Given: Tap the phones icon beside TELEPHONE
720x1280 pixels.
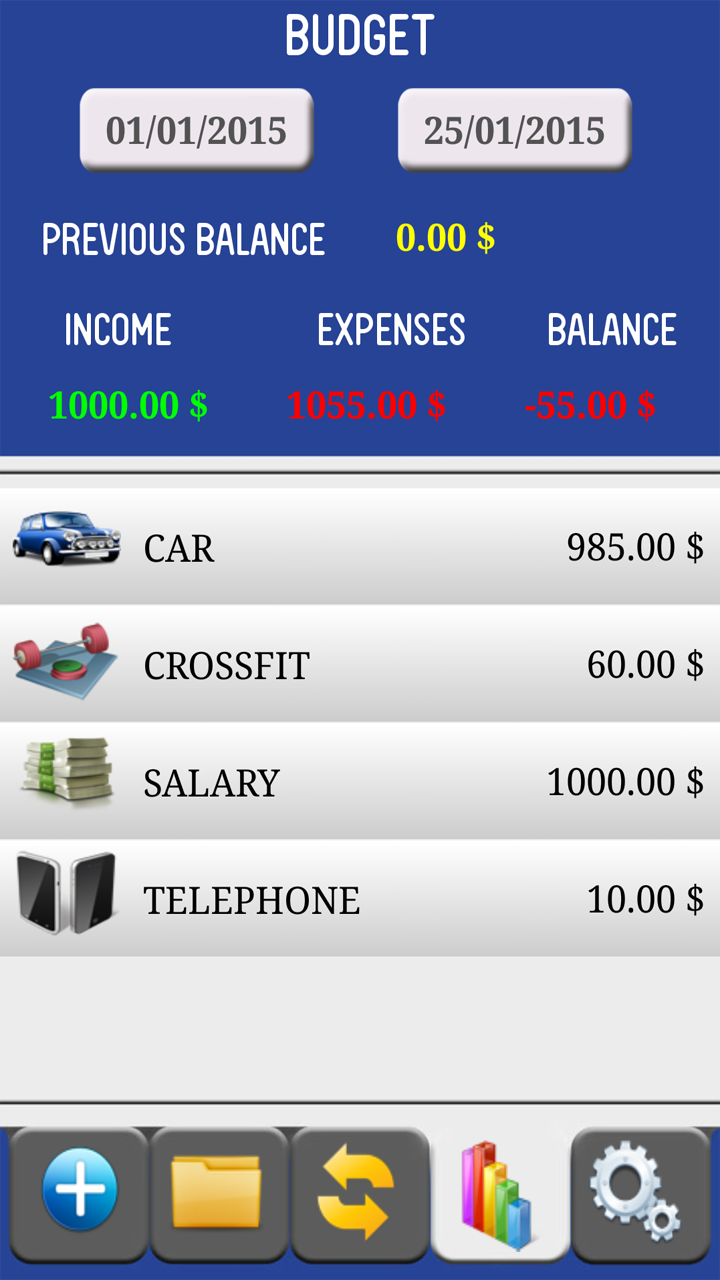Looking at the screenshot, I should coord(65,897).
